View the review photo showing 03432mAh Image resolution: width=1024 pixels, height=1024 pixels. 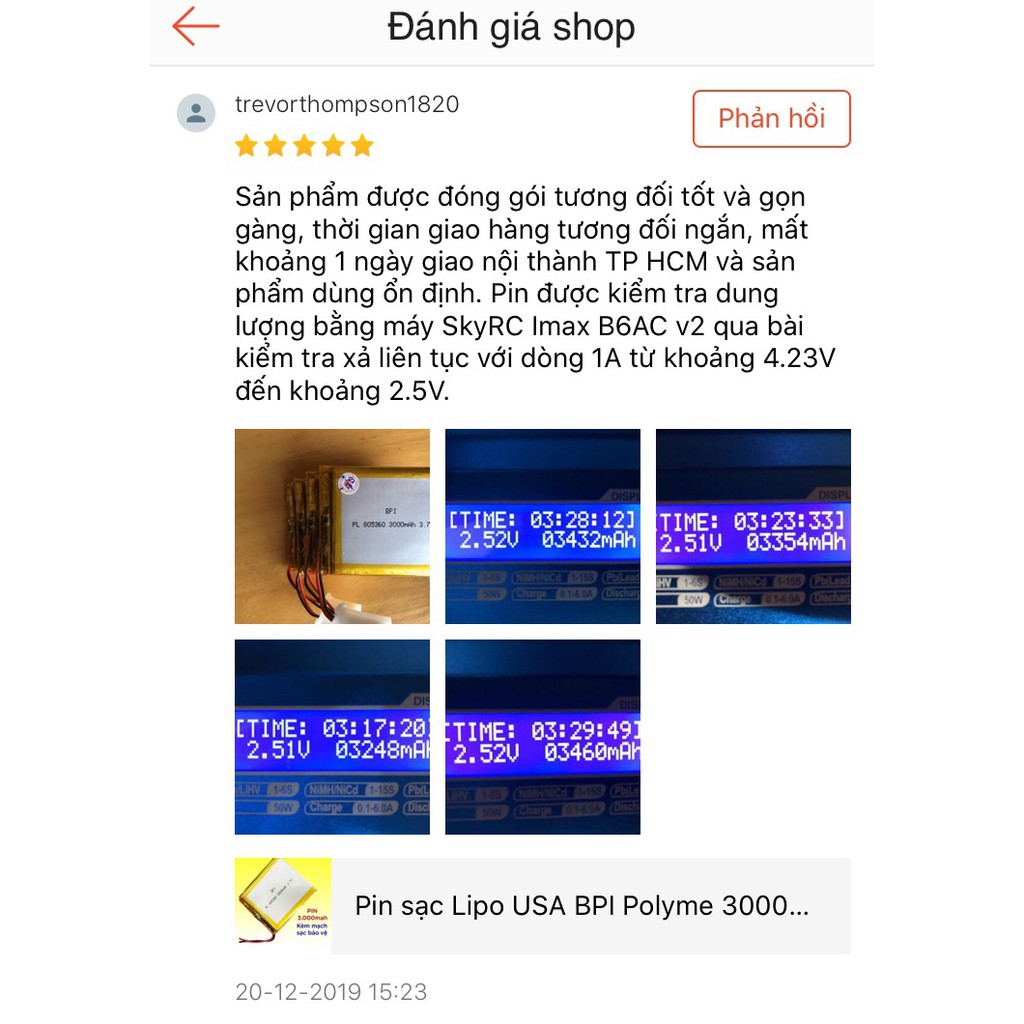click(542, 526)
